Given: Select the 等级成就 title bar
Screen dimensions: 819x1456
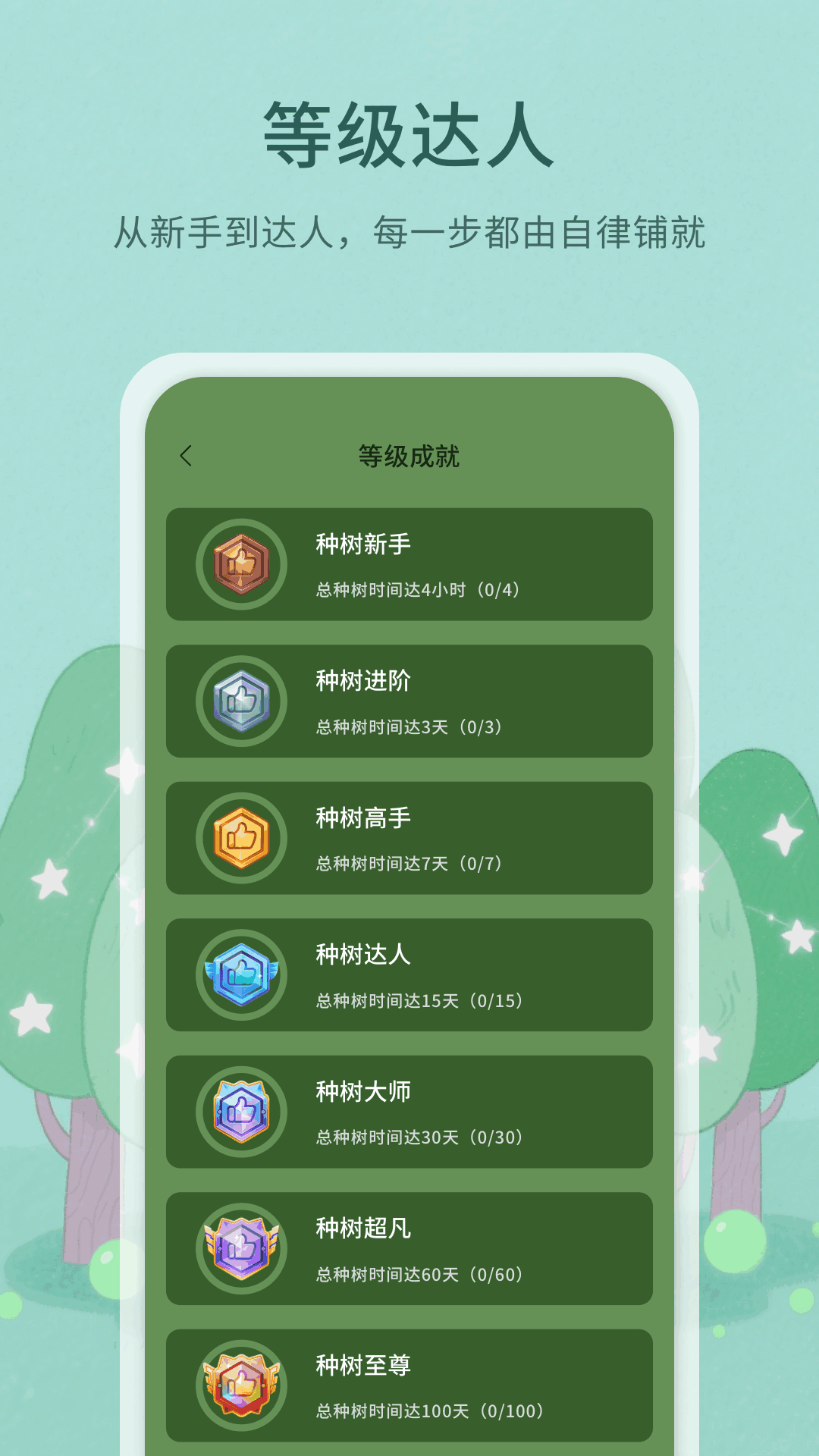Looking at the screenshot, I should [x=409, y=456].
